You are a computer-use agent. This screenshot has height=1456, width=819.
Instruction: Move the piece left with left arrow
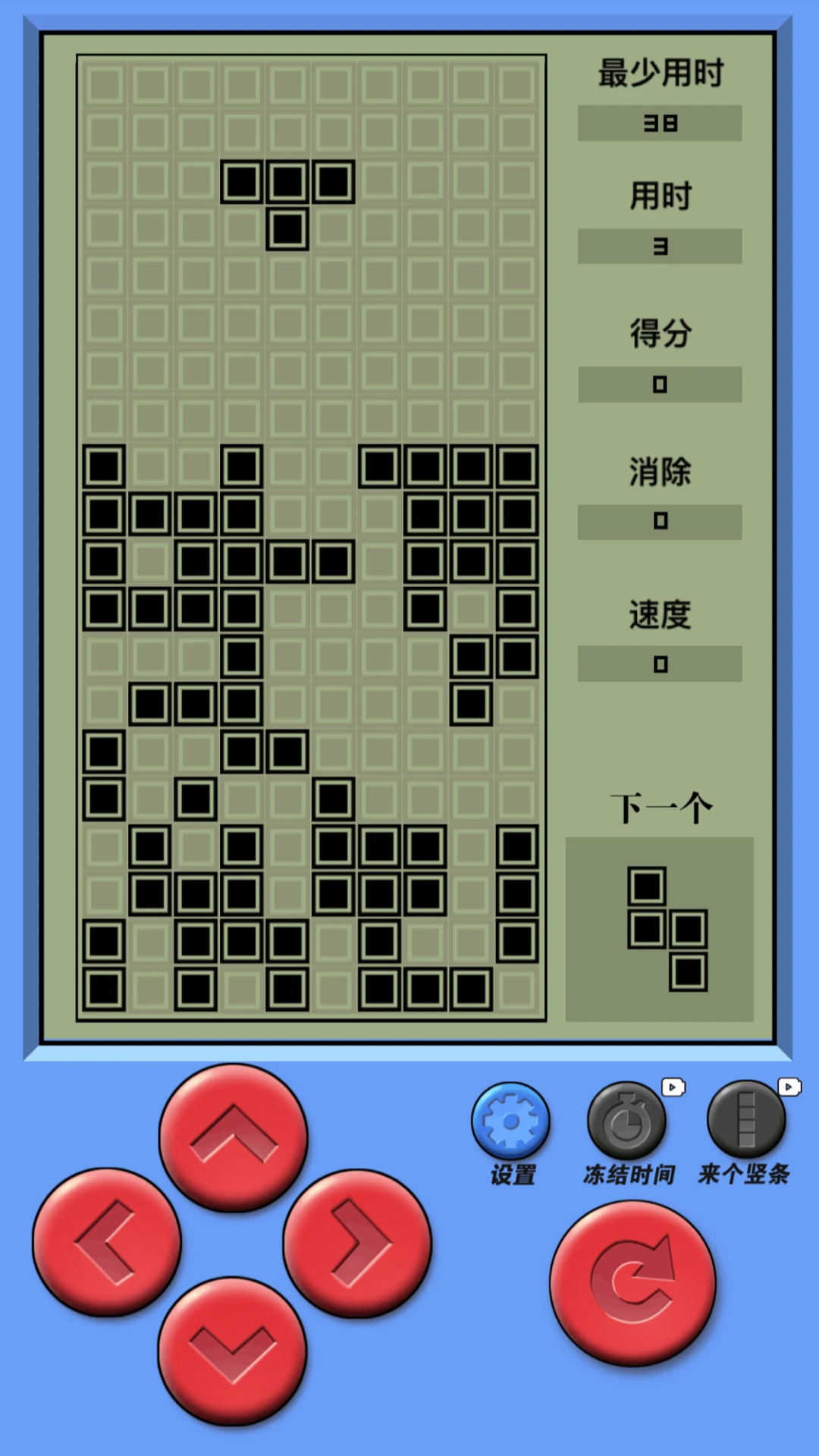106,1242
